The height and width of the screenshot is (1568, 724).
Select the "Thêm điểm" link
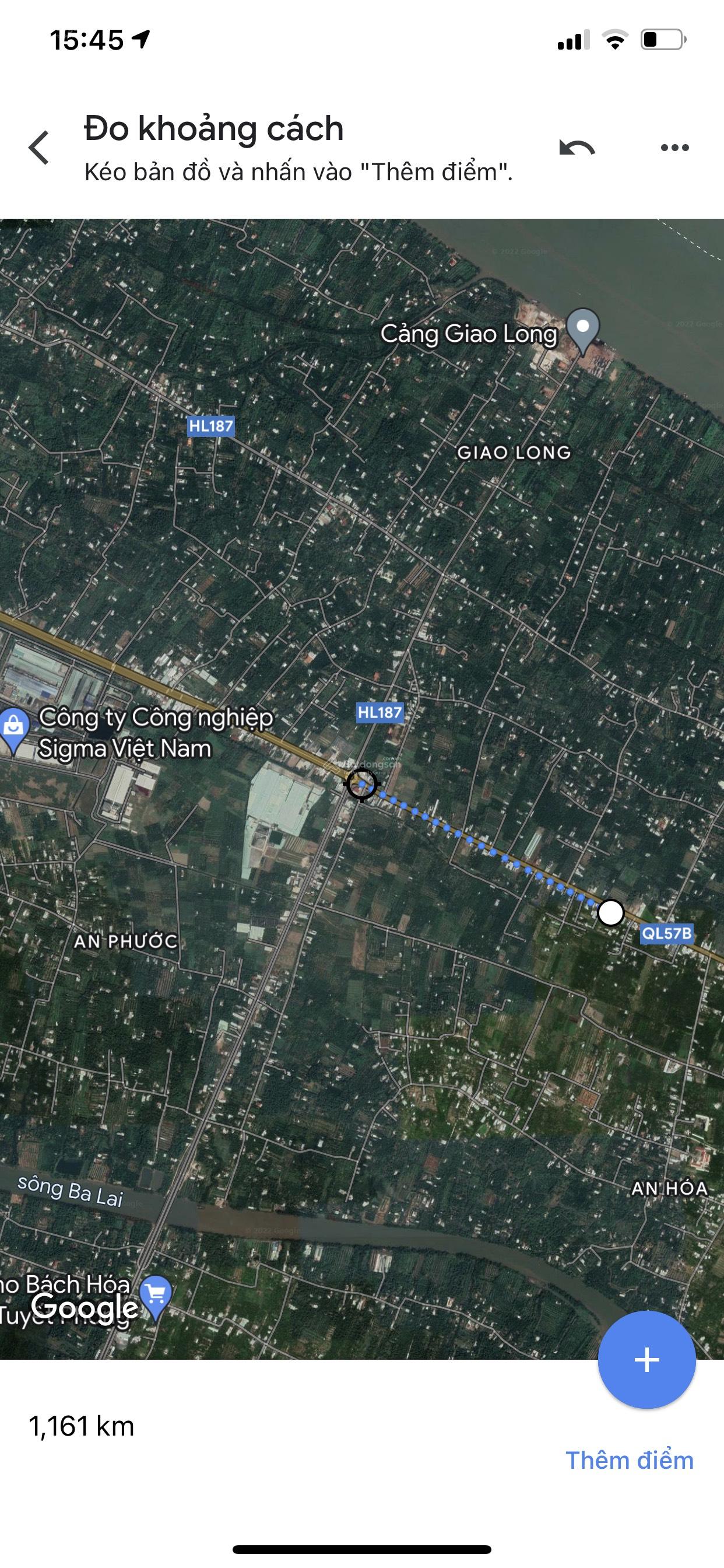pos(630,1460)
